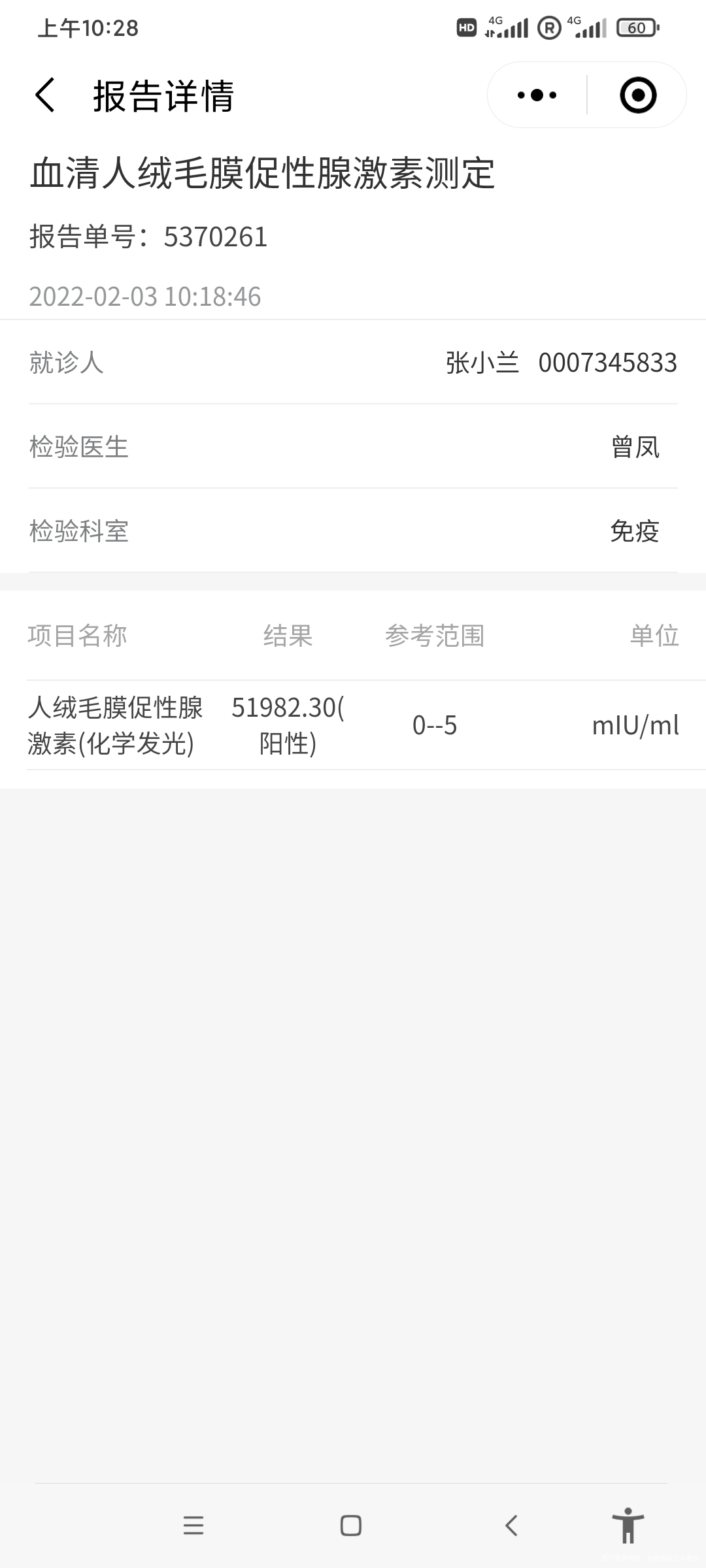Tap the timestamp 2022-02-03 10:18:46

point(145,297)
